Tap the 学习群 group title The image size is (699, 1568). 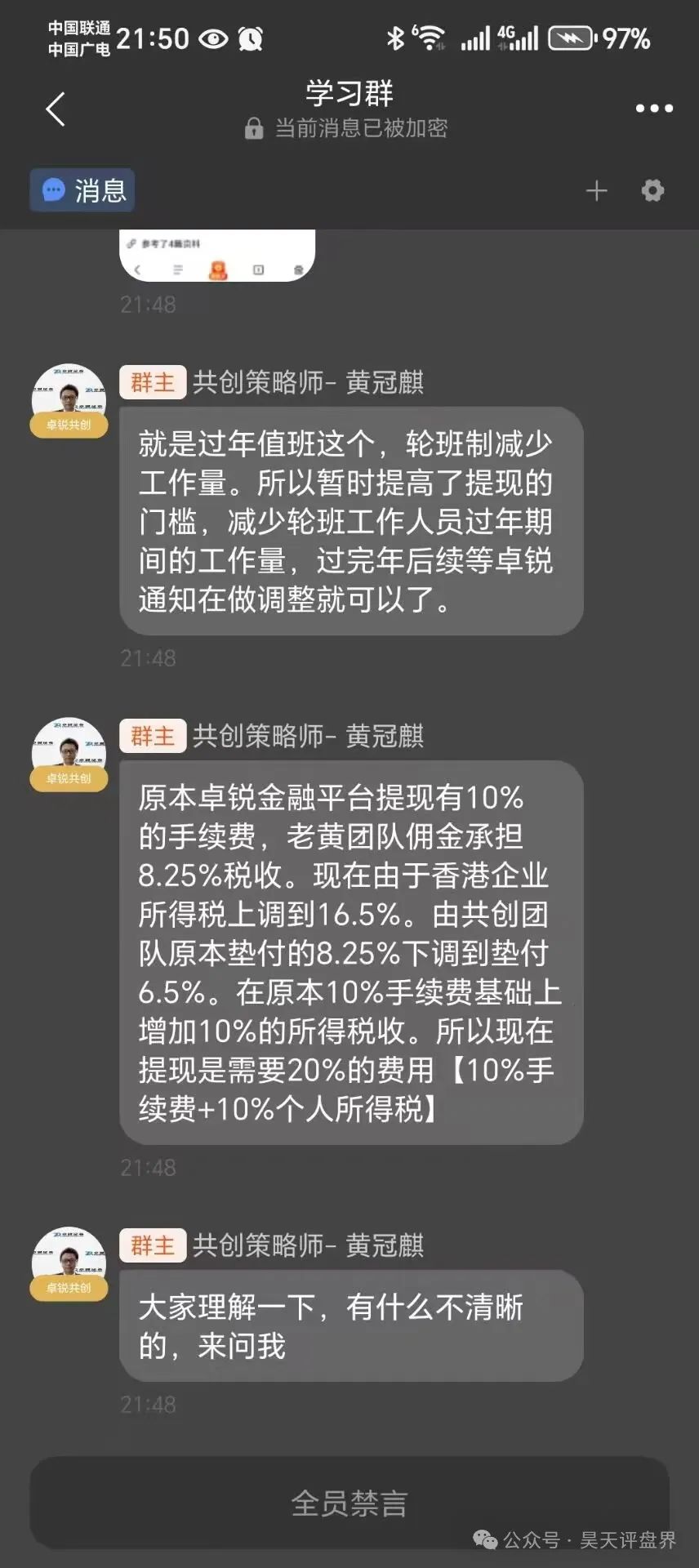click(349, 92)
